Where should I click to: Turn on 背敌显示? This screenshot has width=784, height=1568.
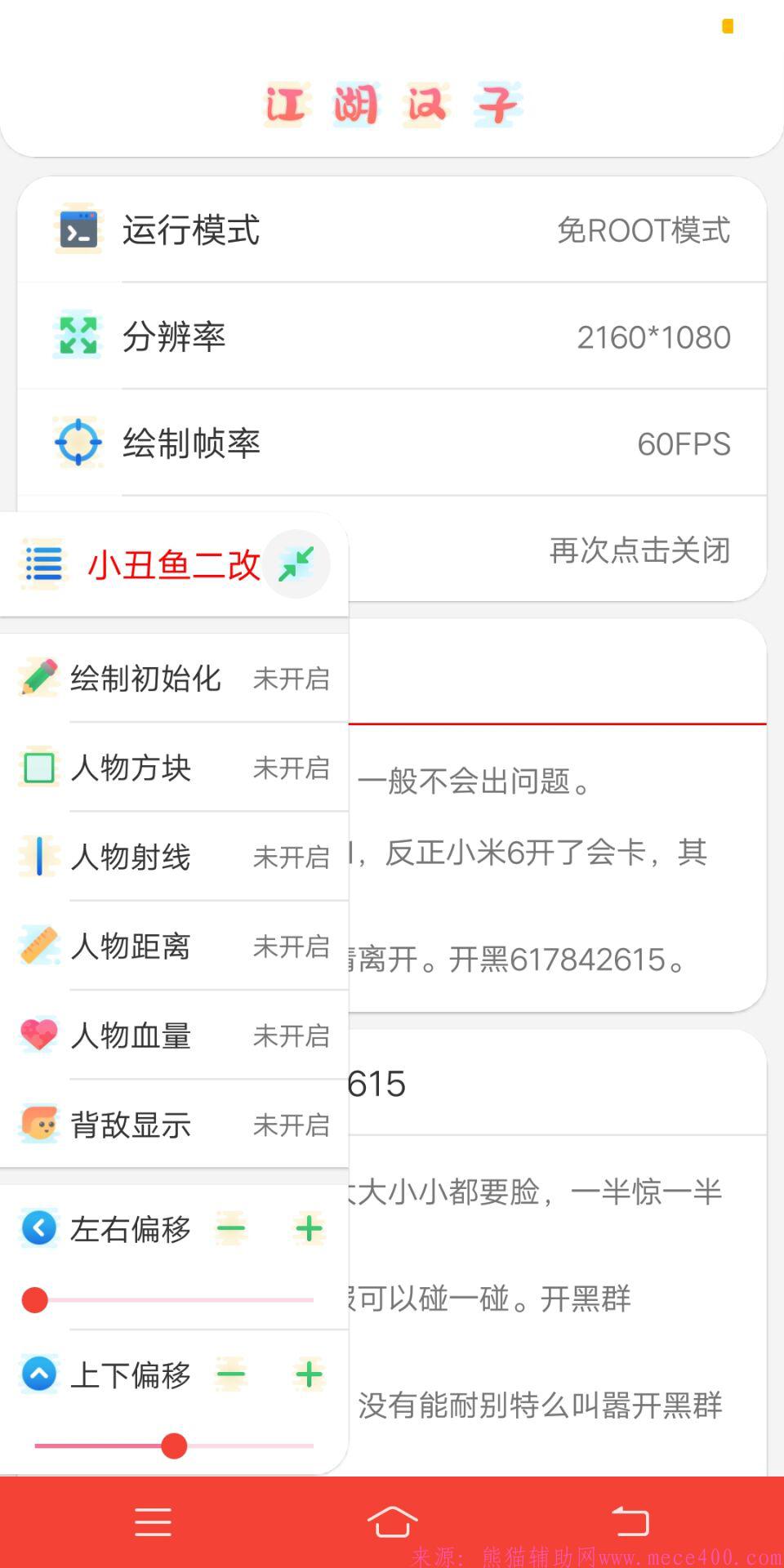(292, 1125)
